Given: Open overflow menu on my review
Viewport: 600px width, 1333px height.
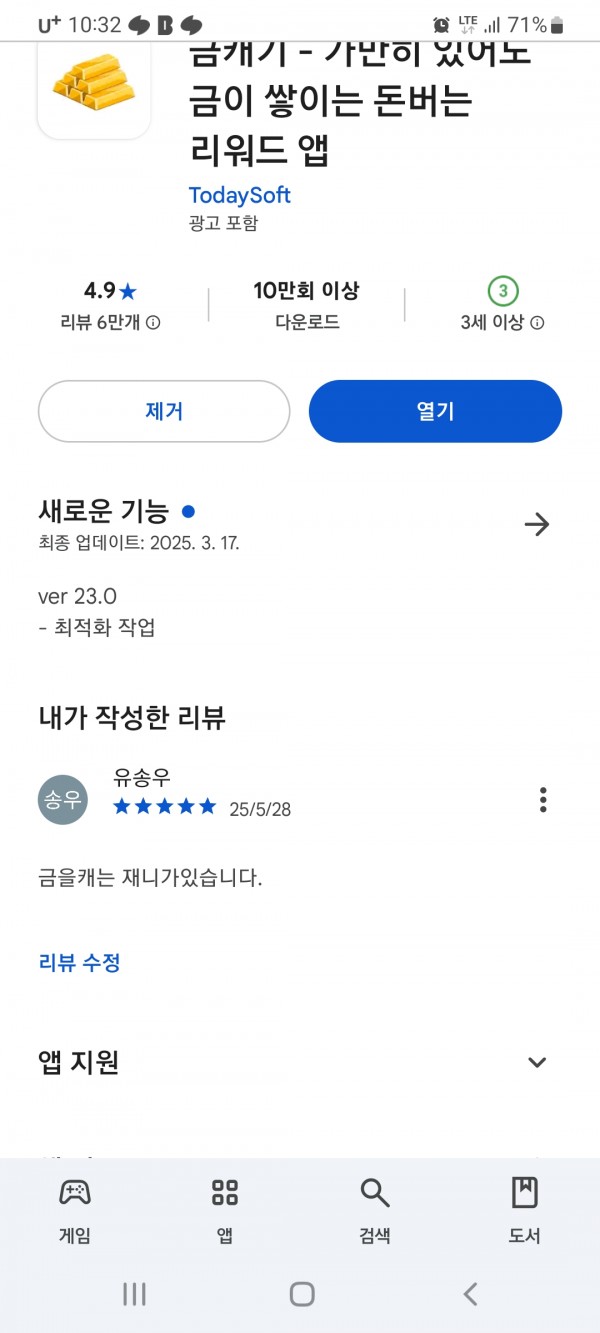Looking at the screenshot, I should tap(543, 800).
